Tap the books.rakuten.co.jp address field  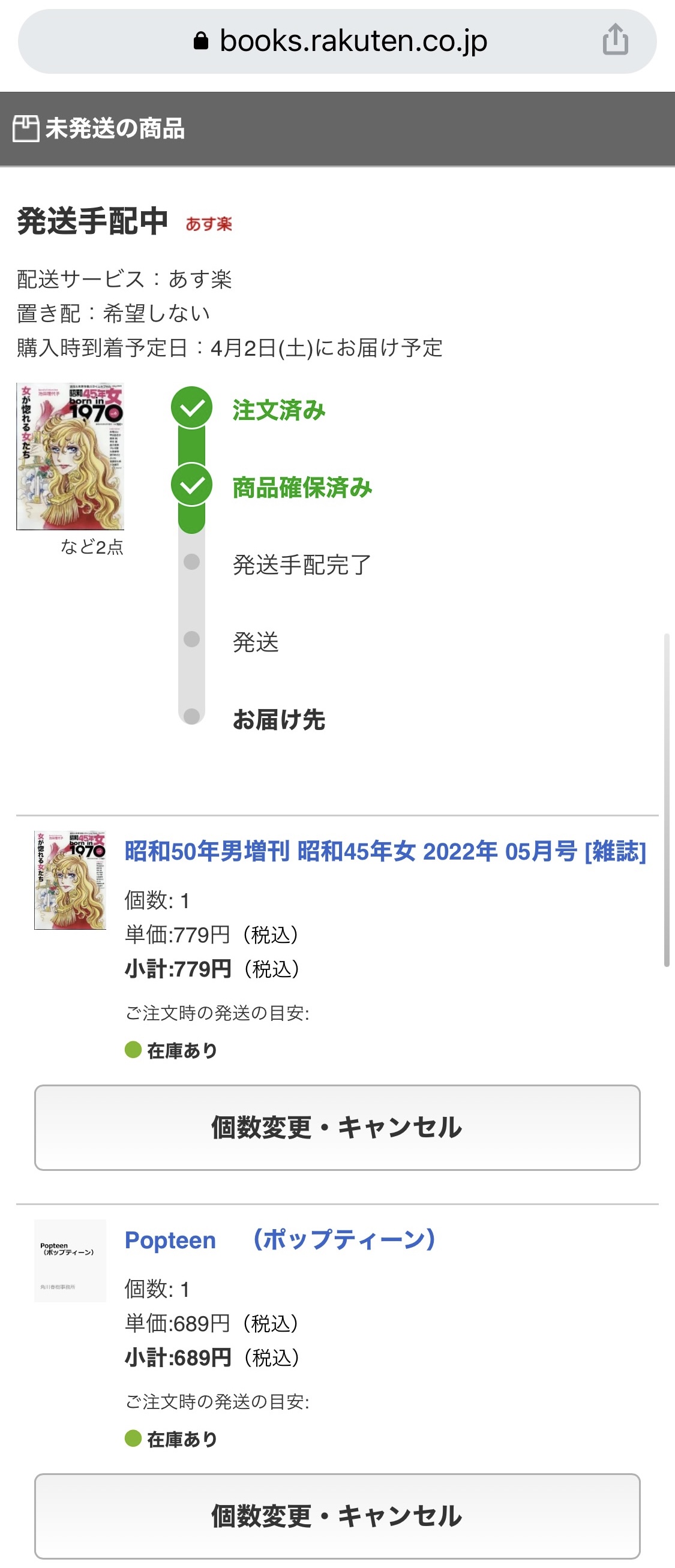341,41
